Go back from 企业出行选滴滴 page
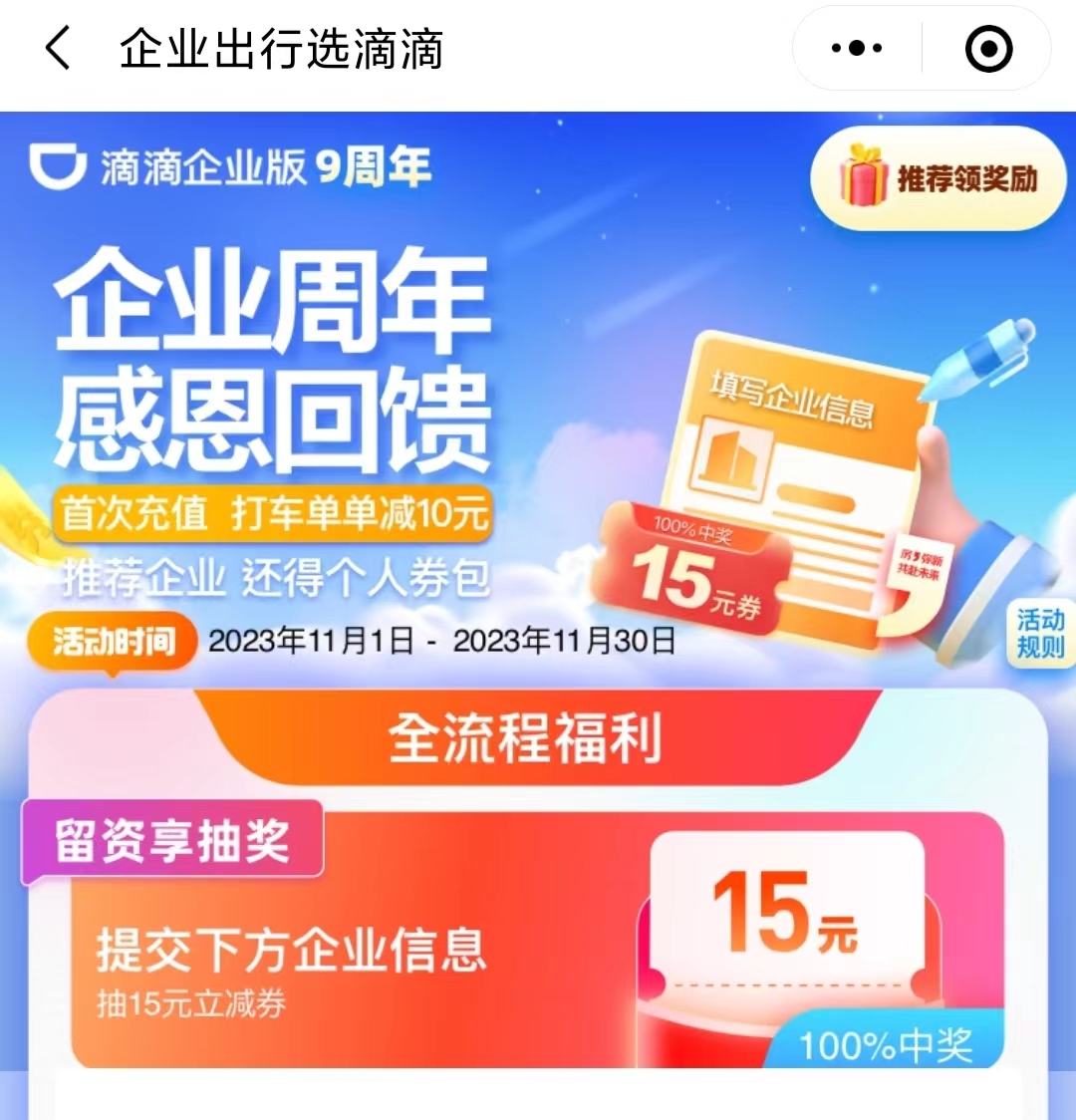The height and width of the screenshot is (1120, 1076). (58, 49)
